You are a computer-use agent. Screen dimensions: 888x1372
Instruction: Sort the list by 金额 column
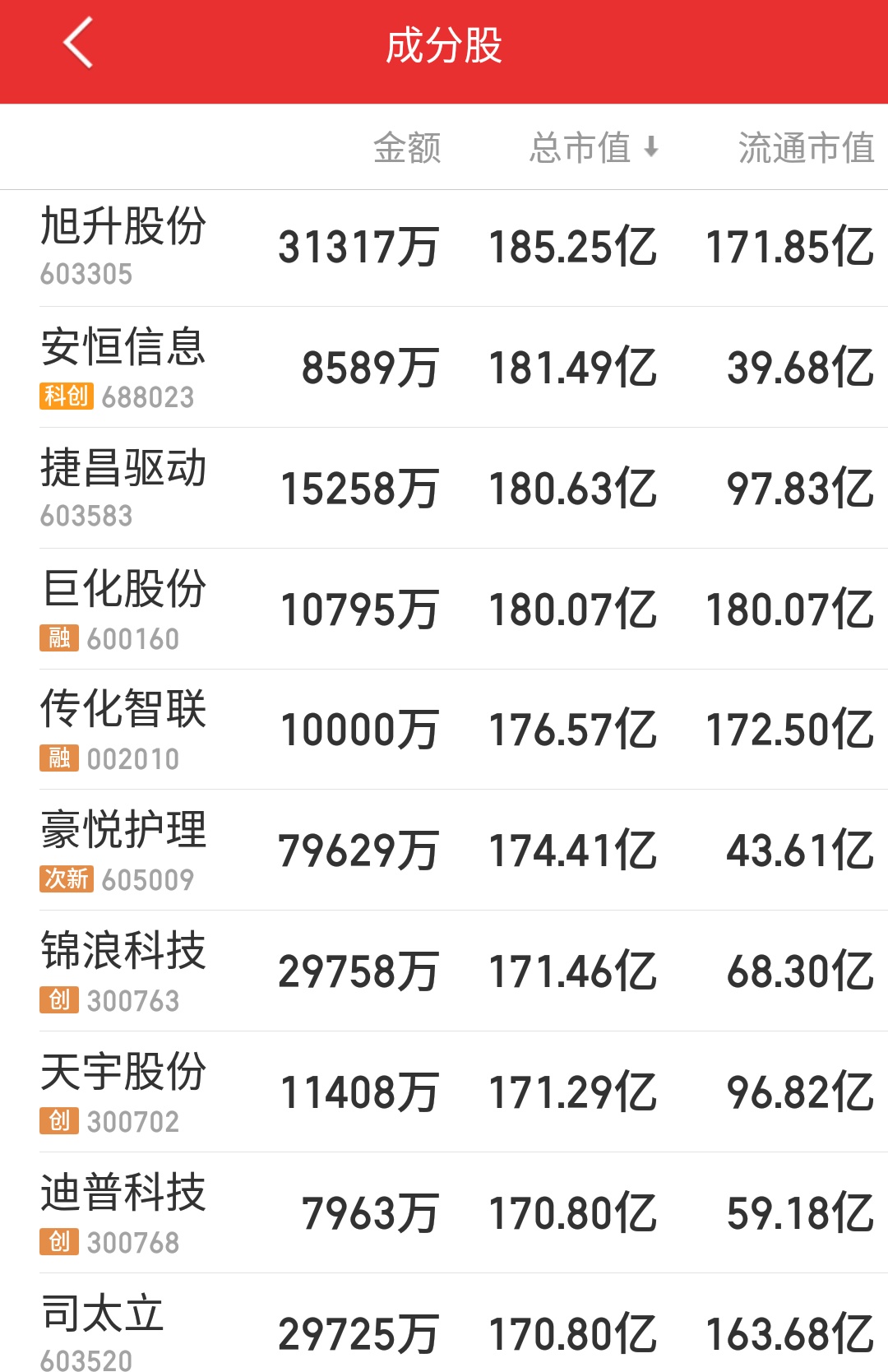(x=409, y=148)
